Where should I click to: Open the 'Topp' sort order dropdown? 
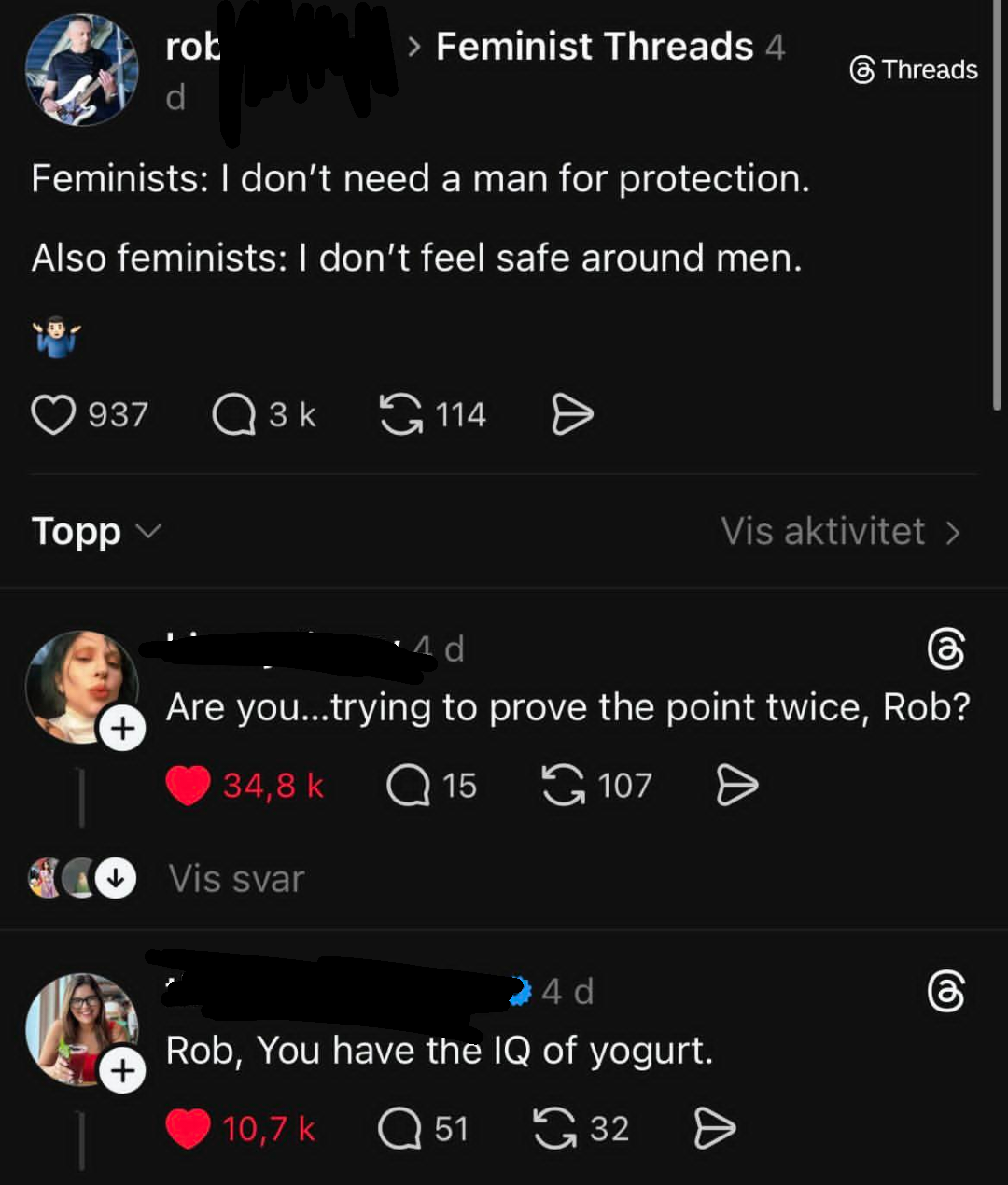93,531
